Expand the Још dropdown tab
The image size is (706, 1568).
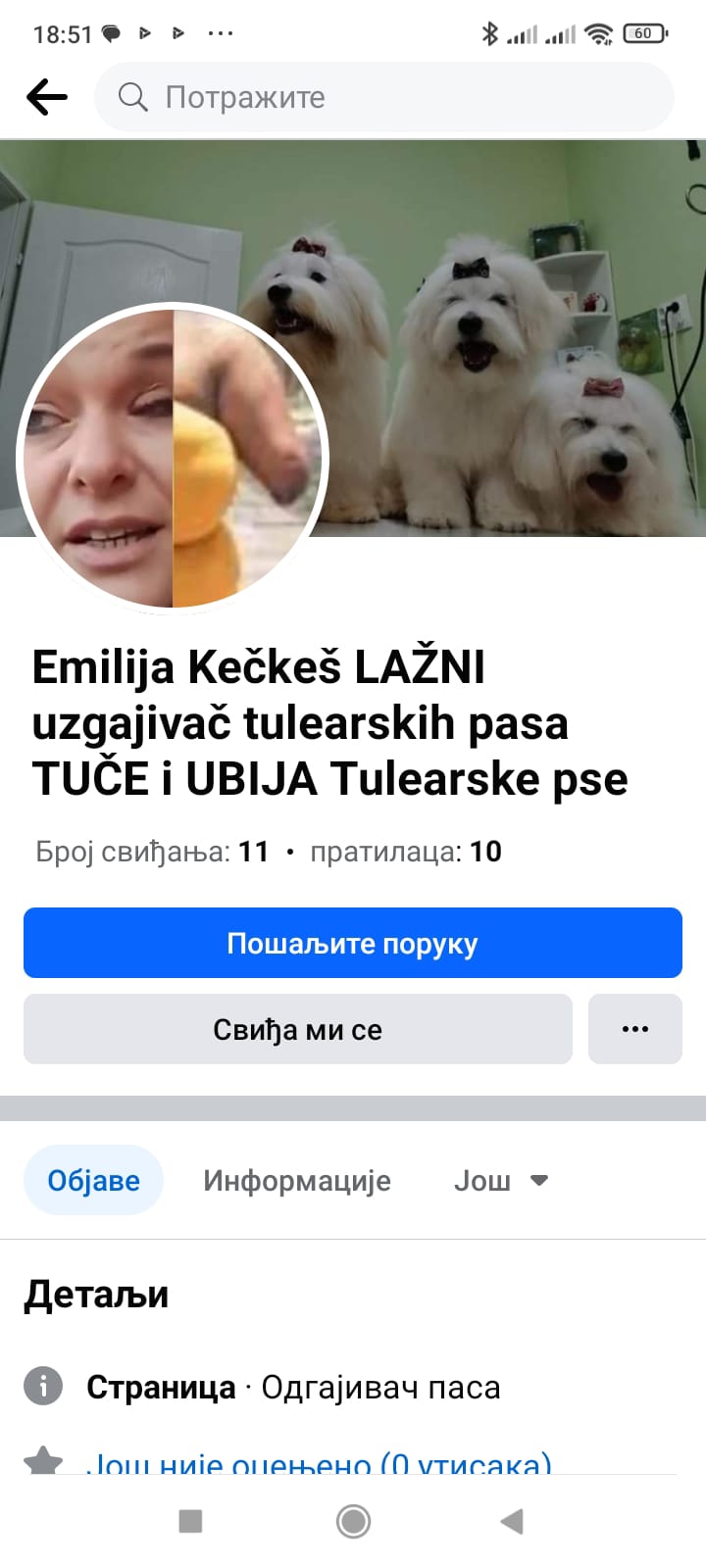500,1180
